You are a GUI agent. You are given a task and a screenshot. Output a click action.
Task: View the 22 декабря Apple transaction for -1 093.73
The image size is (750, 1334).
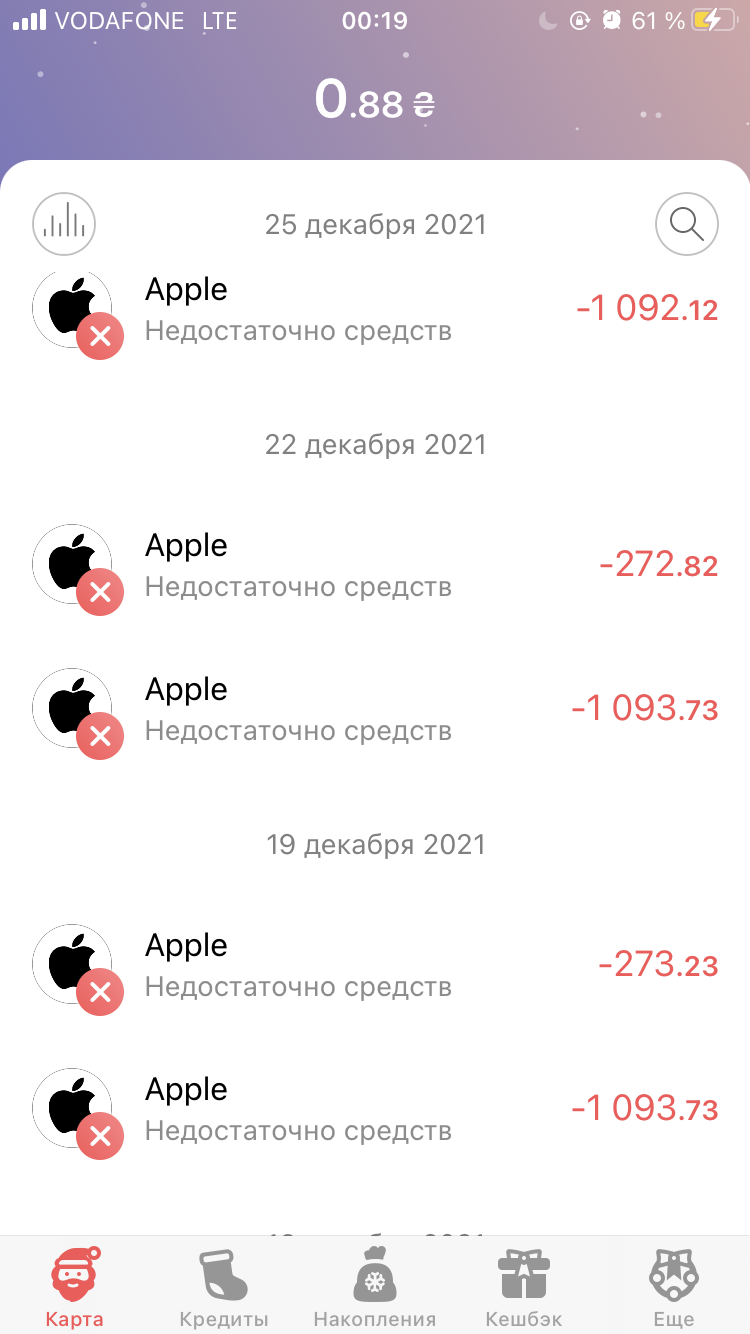[x=375, y=709]
